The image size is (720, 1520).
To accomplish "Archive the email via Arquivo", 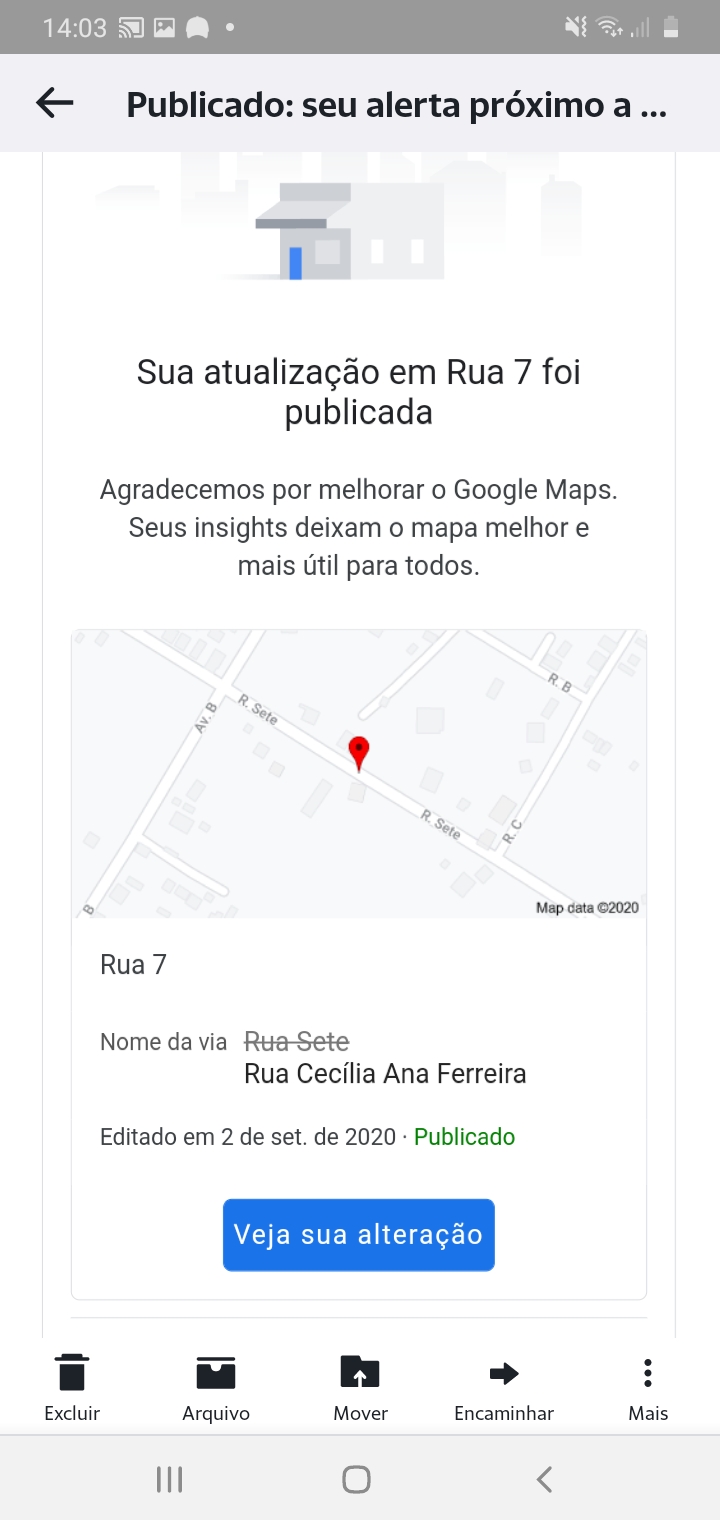I will [x=216, y=1386].
